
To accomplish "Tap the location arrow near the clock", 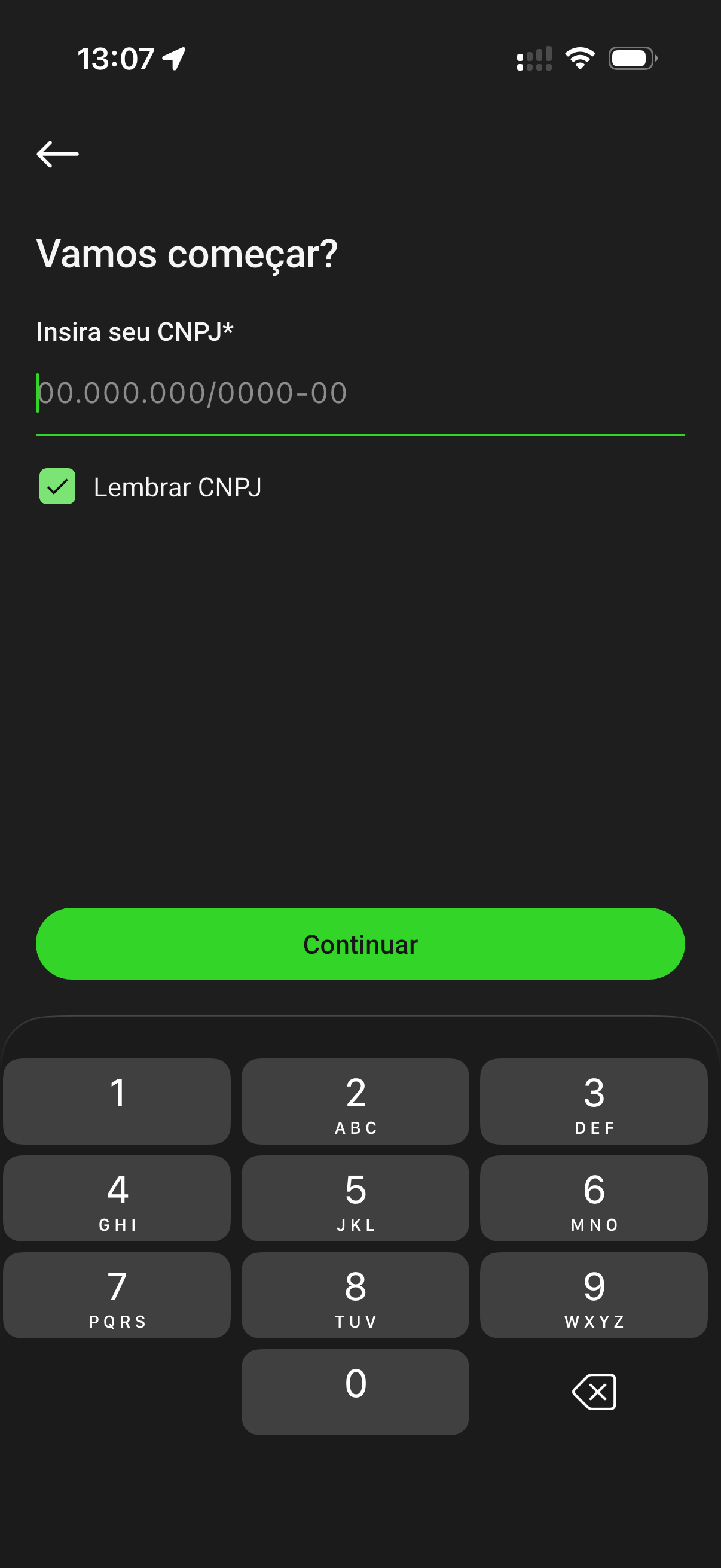I will 172,59.
